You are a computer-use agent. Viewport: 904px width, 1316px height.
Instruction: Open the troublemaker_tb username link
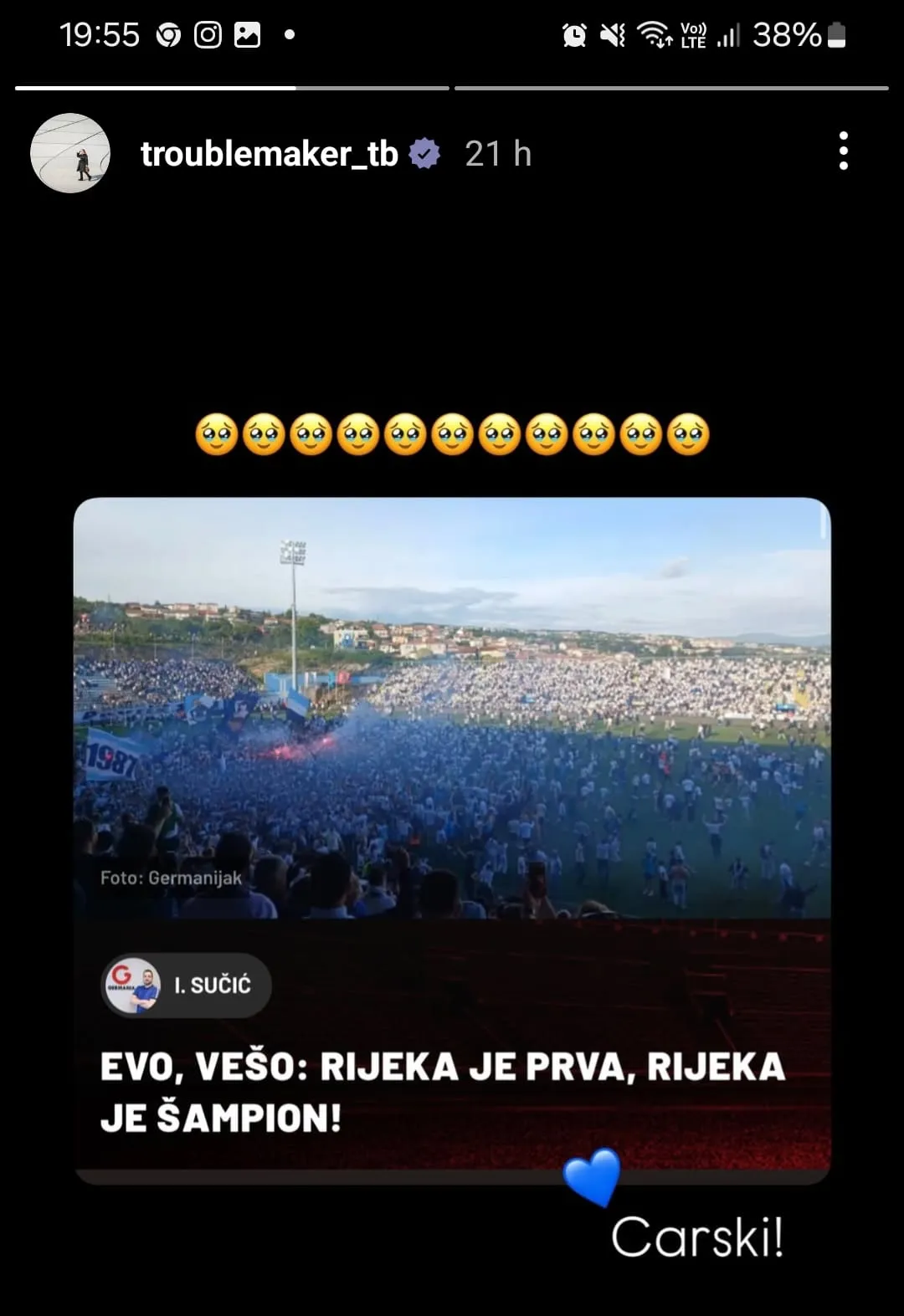coord(269,154)
